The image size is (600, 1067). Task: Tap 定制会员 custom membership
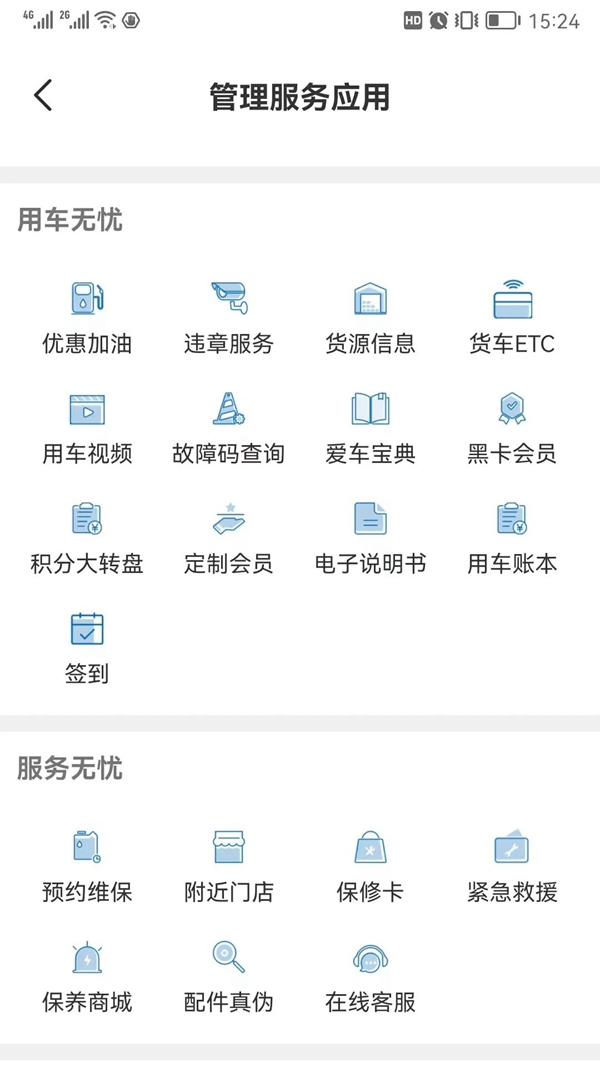pos(228,519)
